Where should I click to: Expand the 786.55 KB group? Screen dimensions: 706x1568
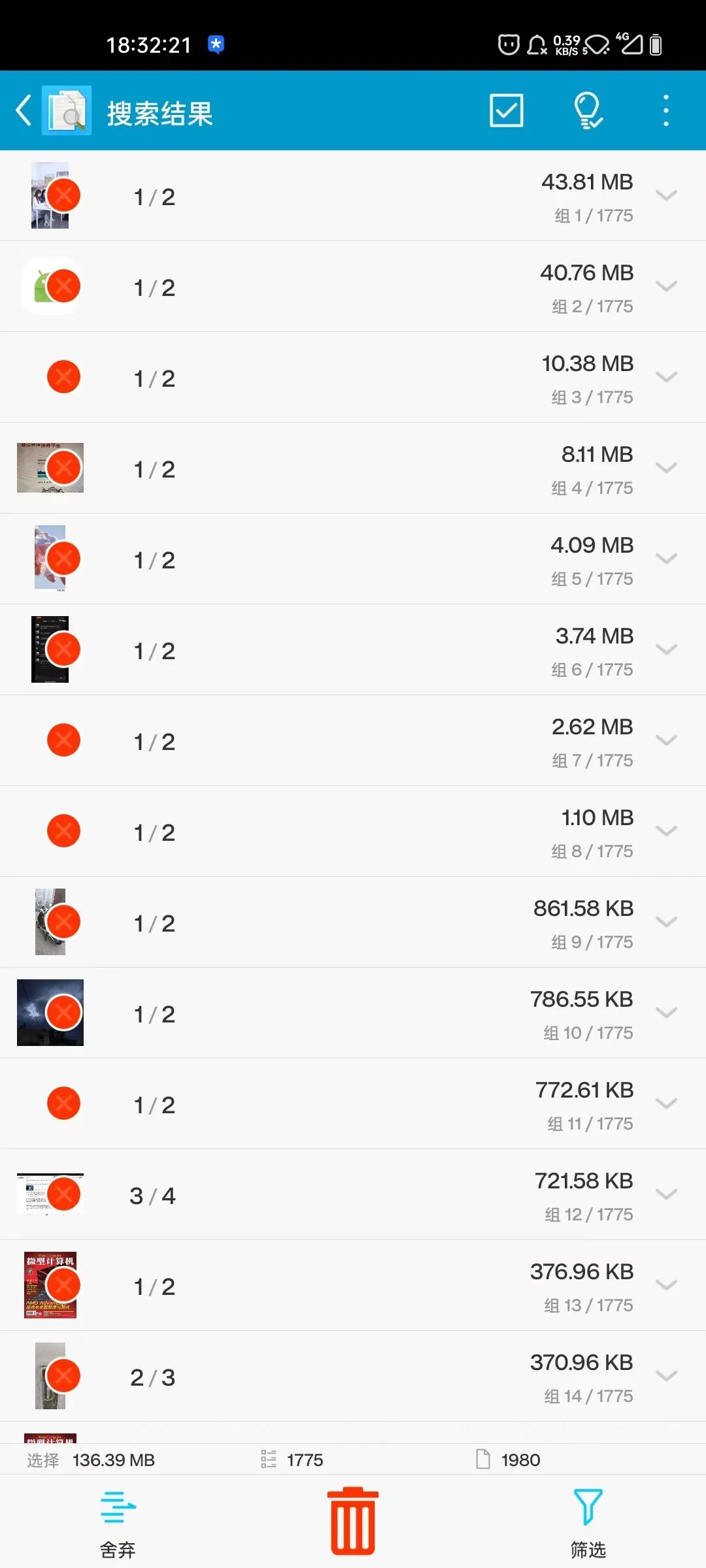[x=666, y=1013]
